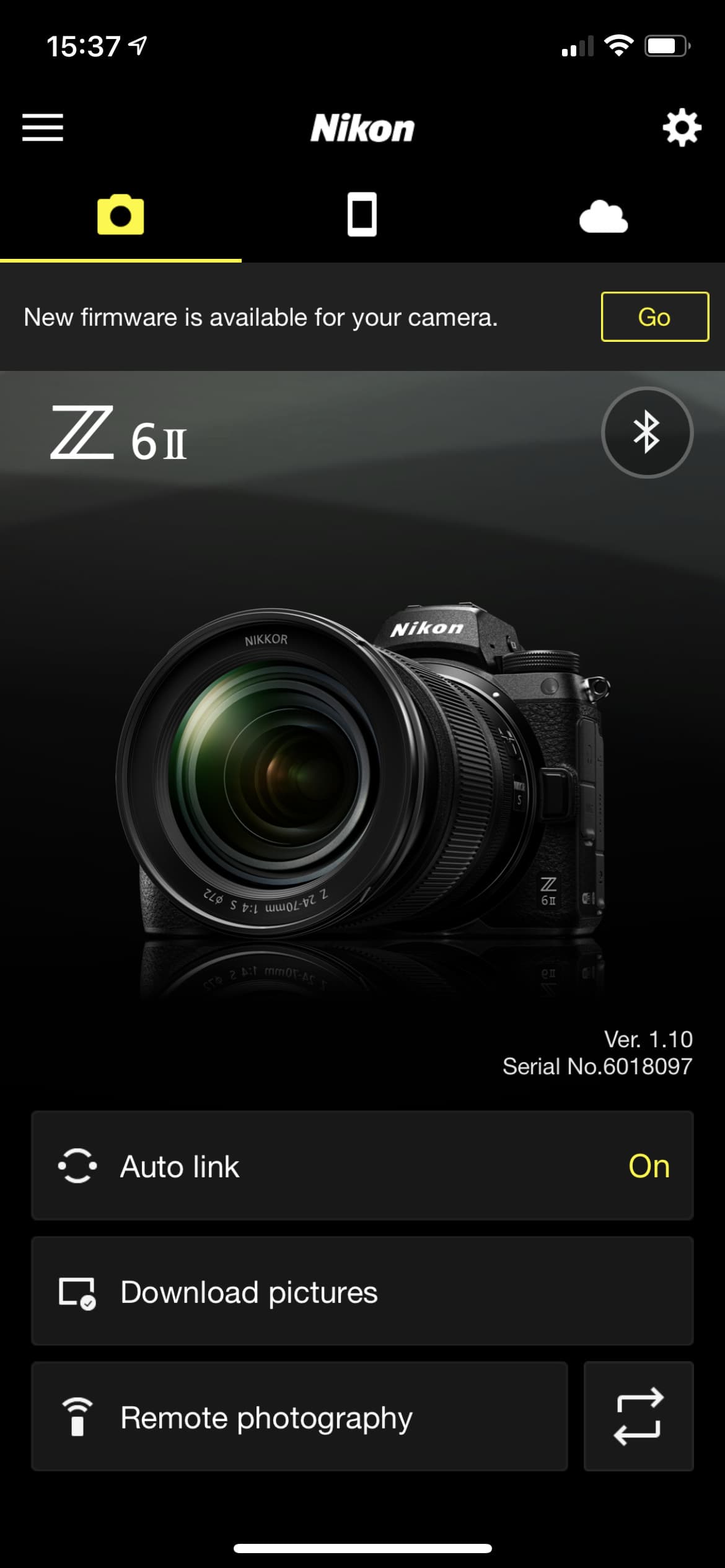Open Download pictures
The image size is (725, 1568).
(362, 1291)
